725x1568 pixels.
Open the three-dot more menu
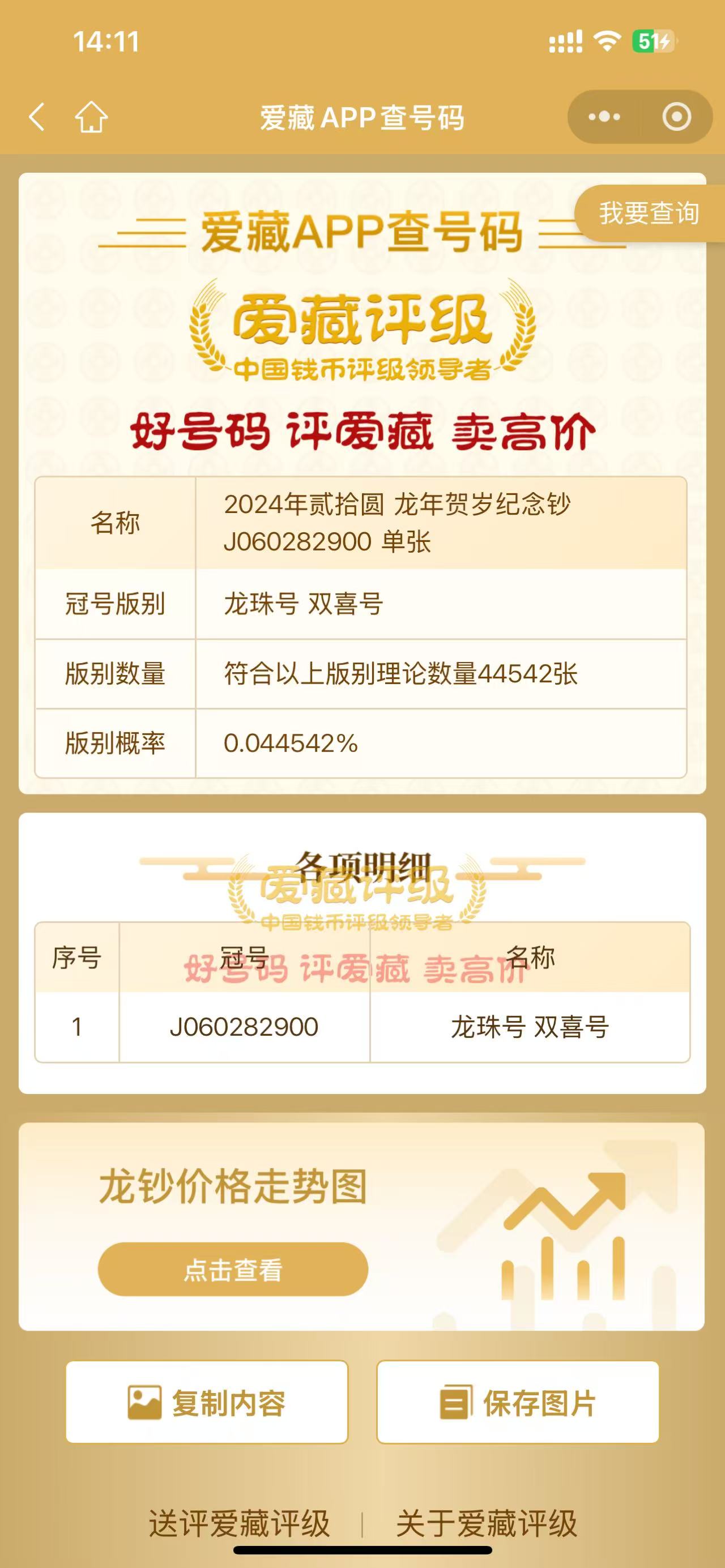tap(604, 117)
